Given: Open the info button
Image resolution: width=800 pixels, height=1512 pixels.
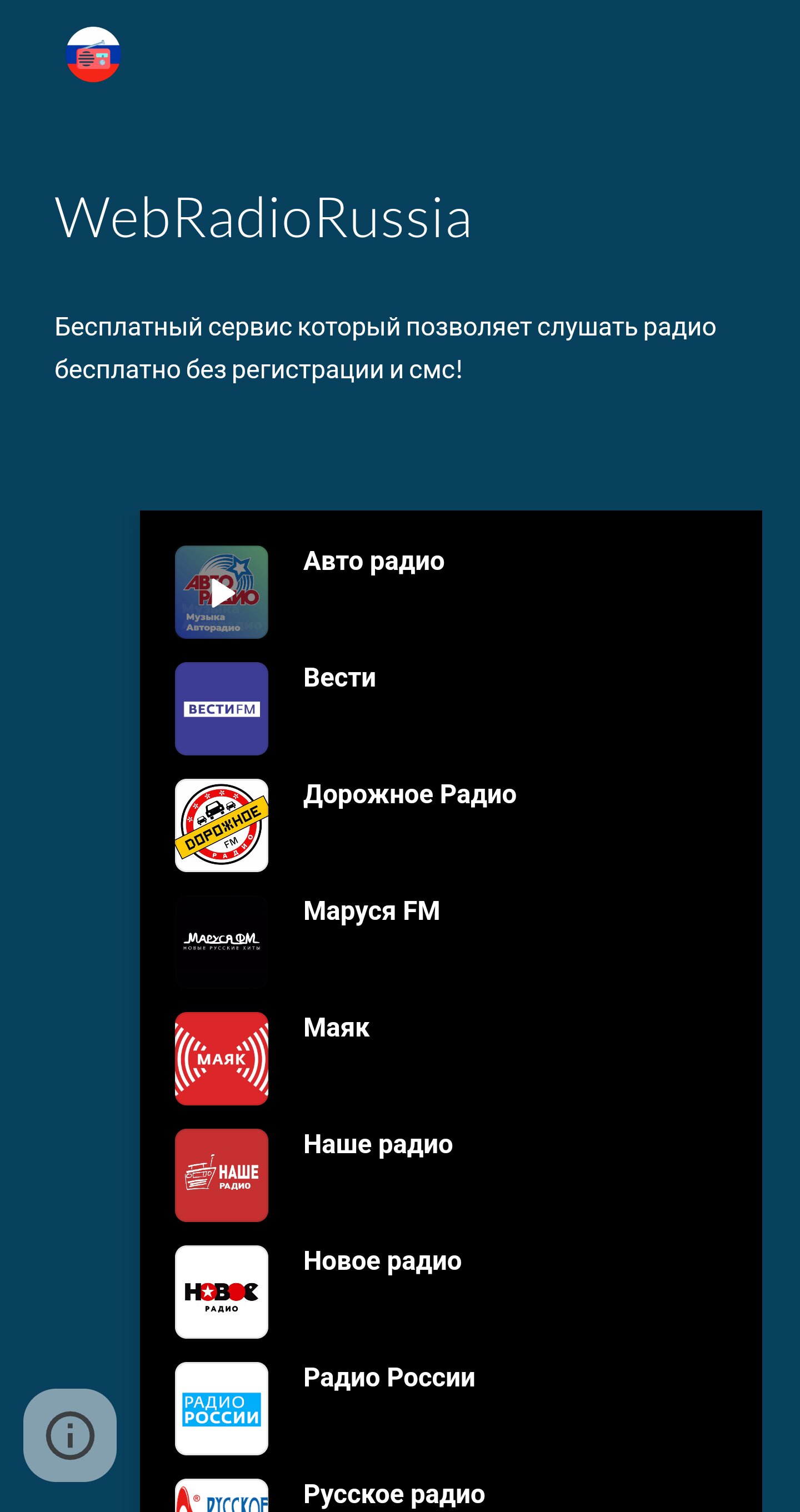Looking at the screenshot, I should (x=70, y=1435).
